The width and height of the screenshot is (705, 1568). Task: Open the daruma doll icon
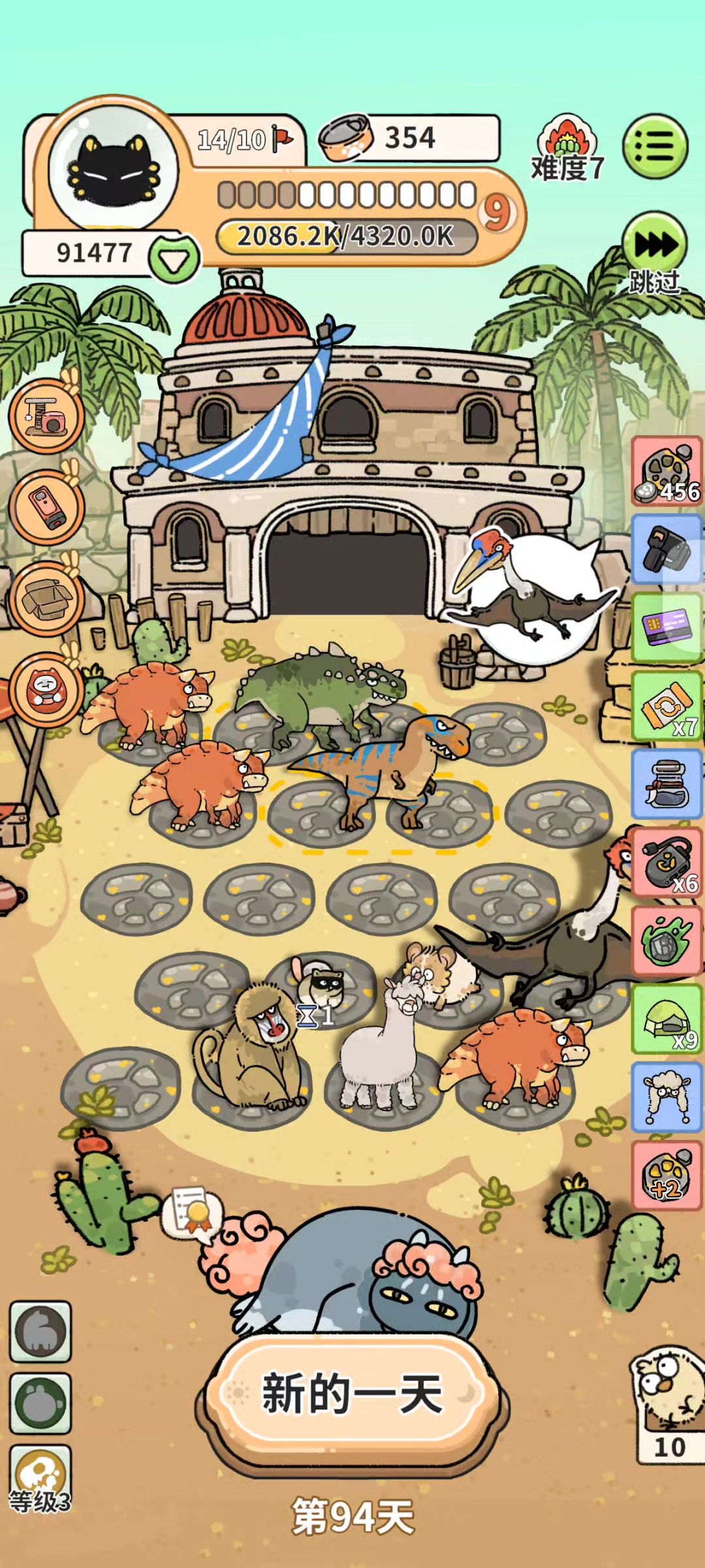click(x=46, y=689)
